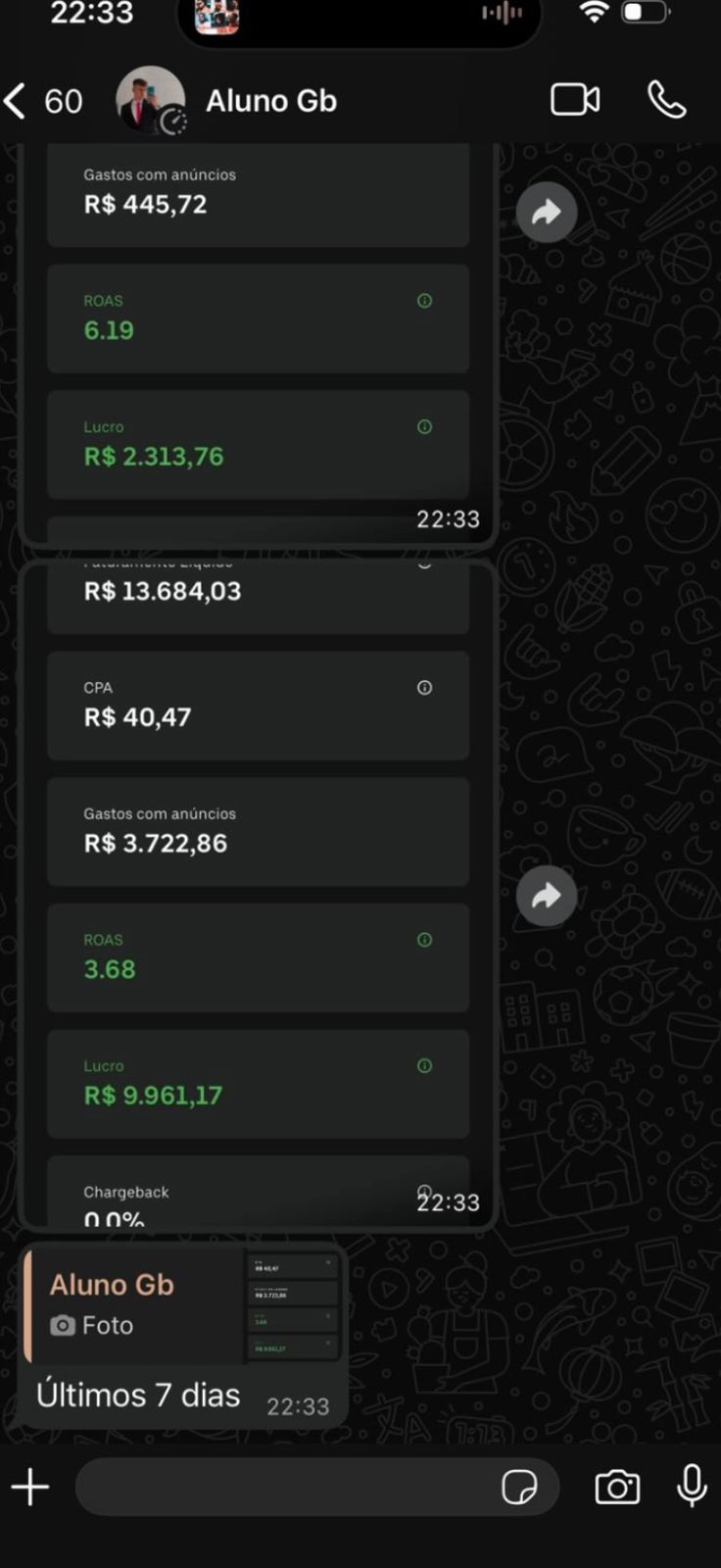Focus the message text field

coord(284,1487)
